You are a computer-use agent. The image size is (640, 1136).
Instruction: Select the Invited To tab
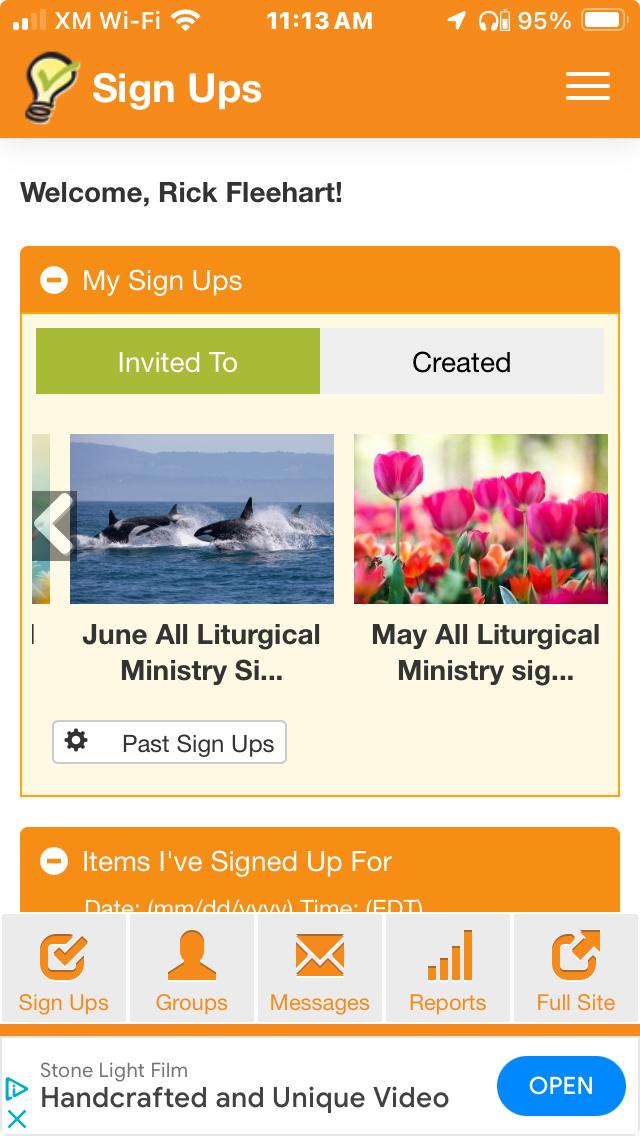pos(178,361)
